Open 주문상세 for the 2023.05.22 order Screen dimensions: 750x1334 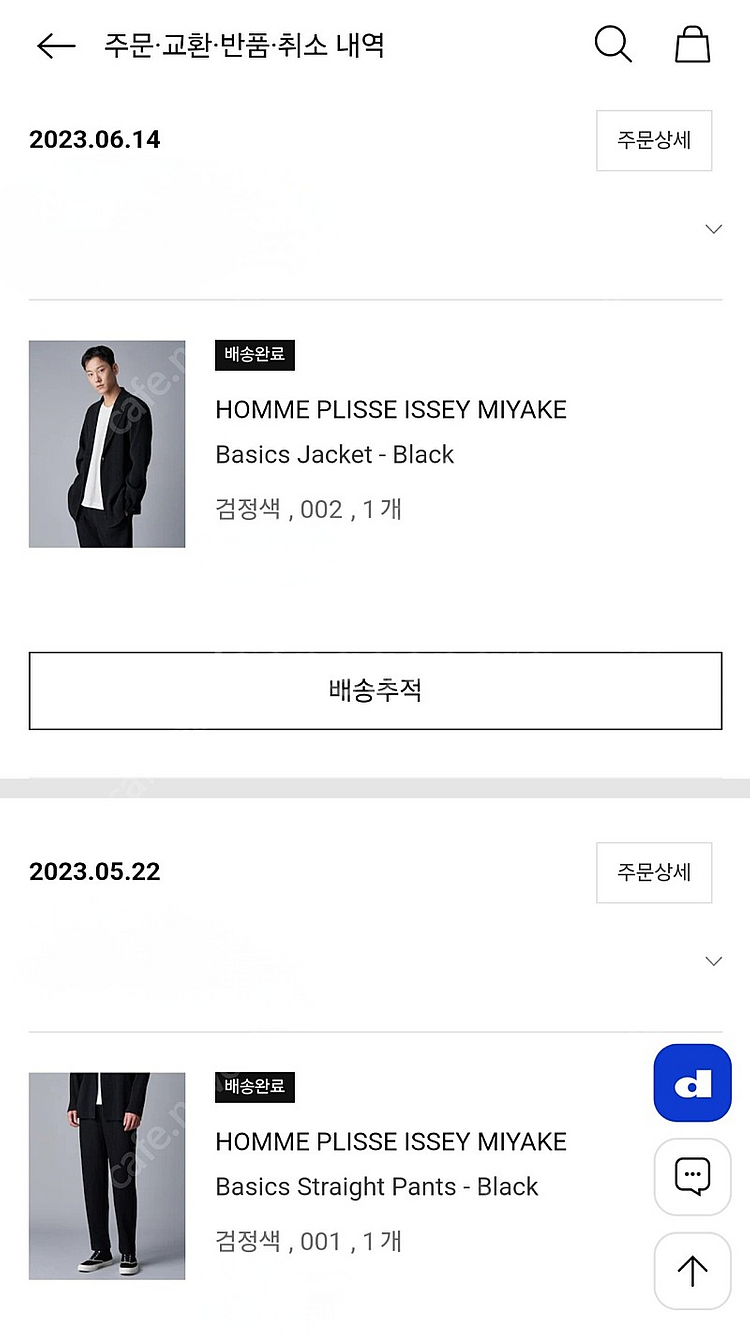pyautogui.click(x=654, y=872)
